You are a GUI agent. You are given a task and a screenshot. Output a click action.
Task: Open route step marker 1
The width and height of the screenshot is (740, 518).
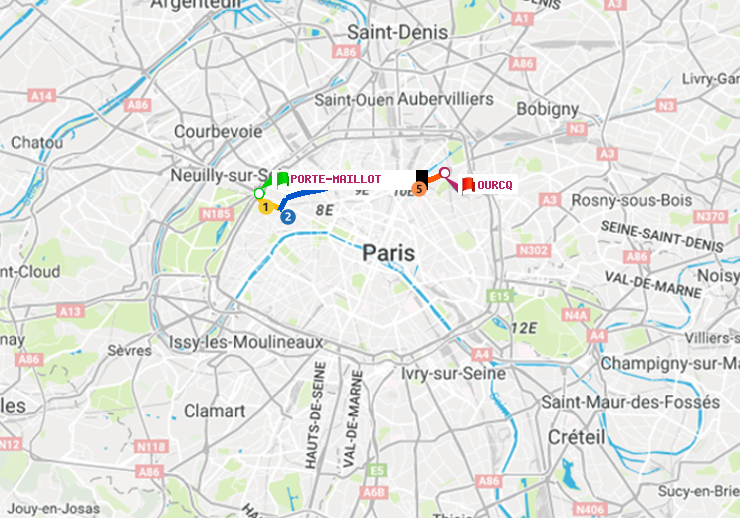(x=265, y=207)
